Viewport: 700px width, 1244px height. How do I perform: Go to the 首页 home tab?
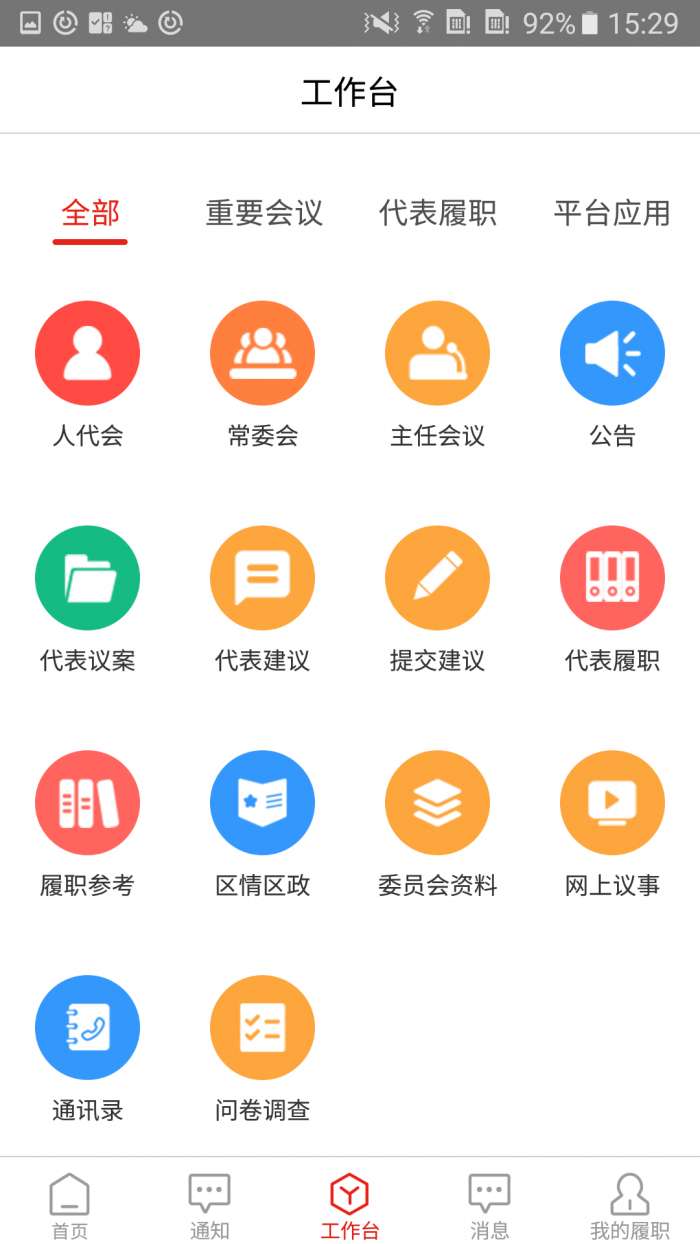pyautogui.click(x=69, y=1205)
